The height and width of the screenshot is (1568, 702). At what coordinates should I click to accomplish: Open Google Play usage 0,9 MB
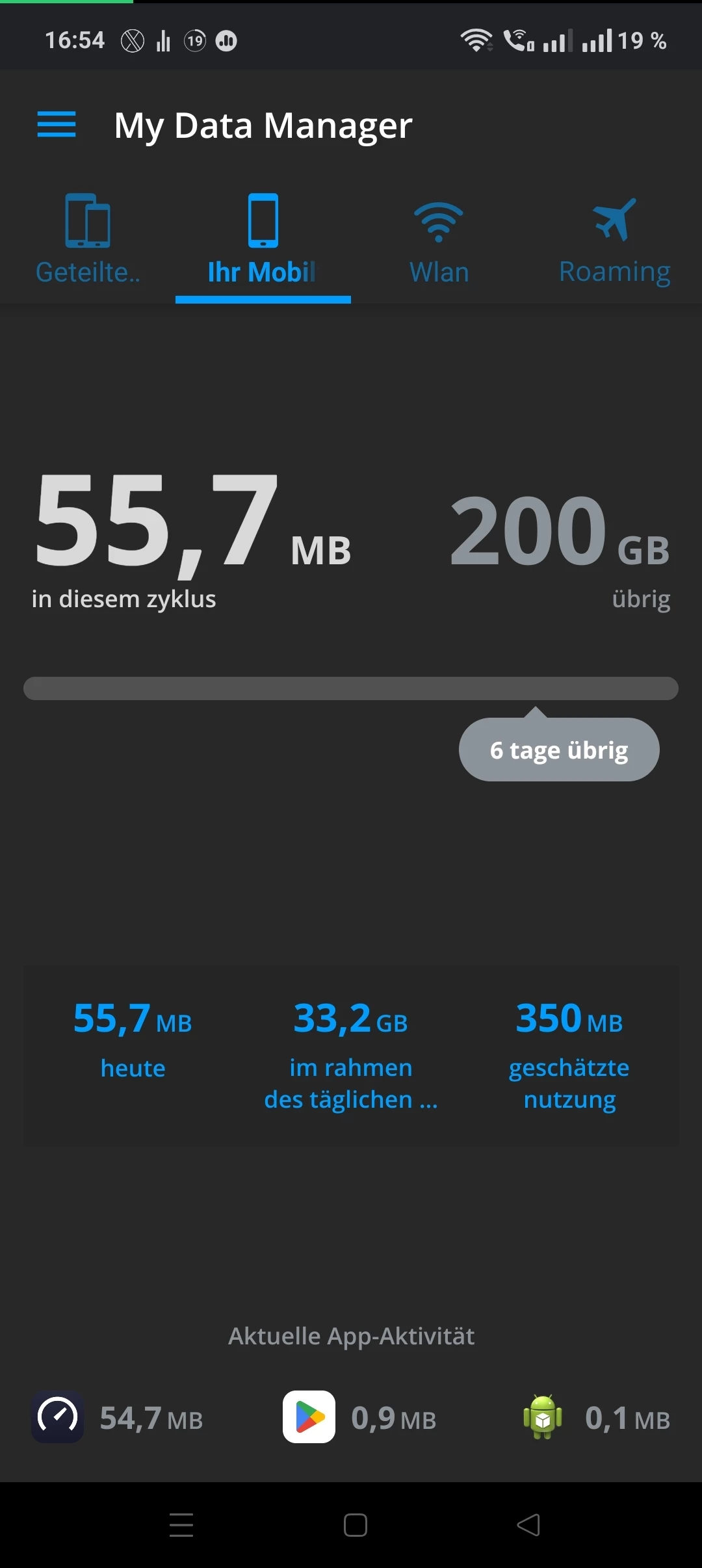[x=359, y=1418]
